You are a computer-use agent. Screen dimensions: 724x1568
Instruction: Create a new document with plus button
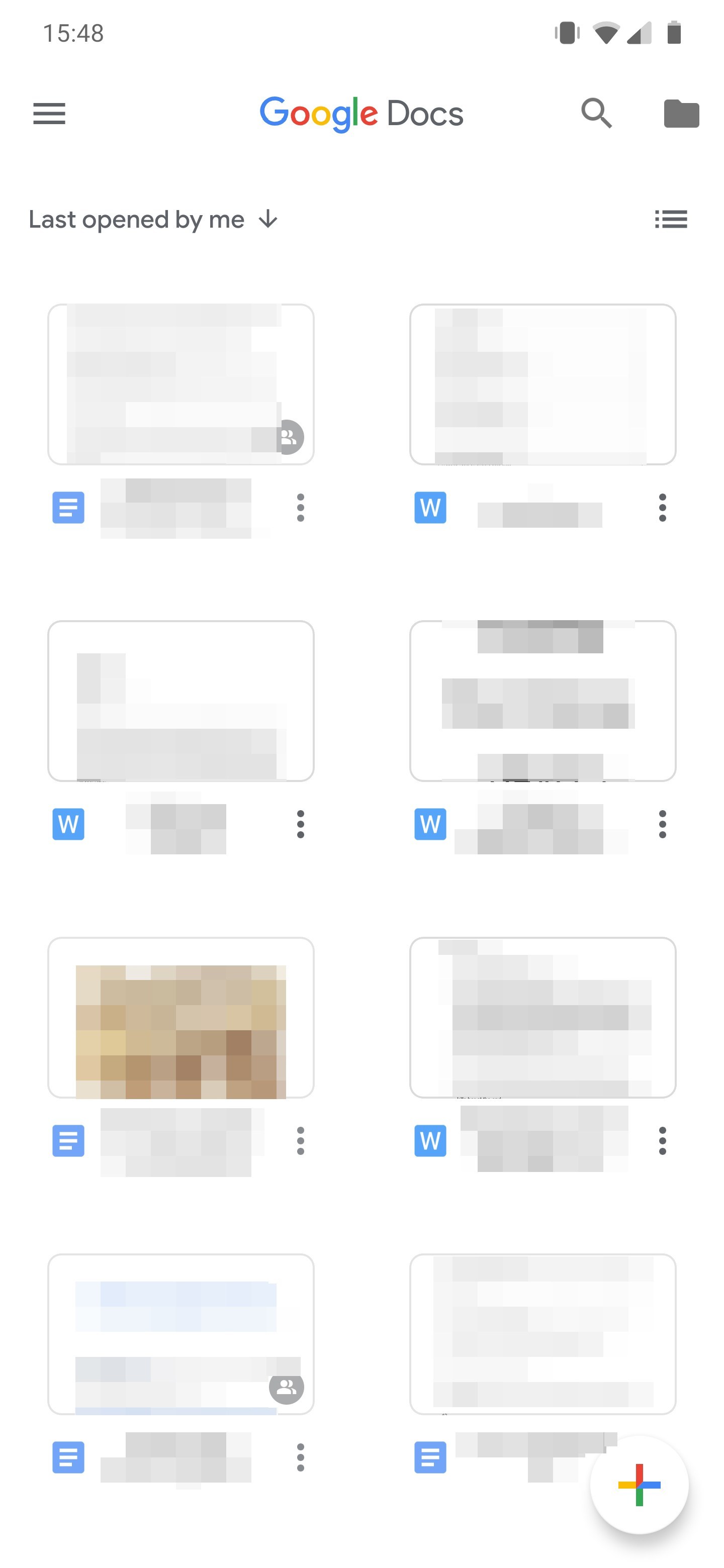pyautogui.click(x=639, y=1485)
